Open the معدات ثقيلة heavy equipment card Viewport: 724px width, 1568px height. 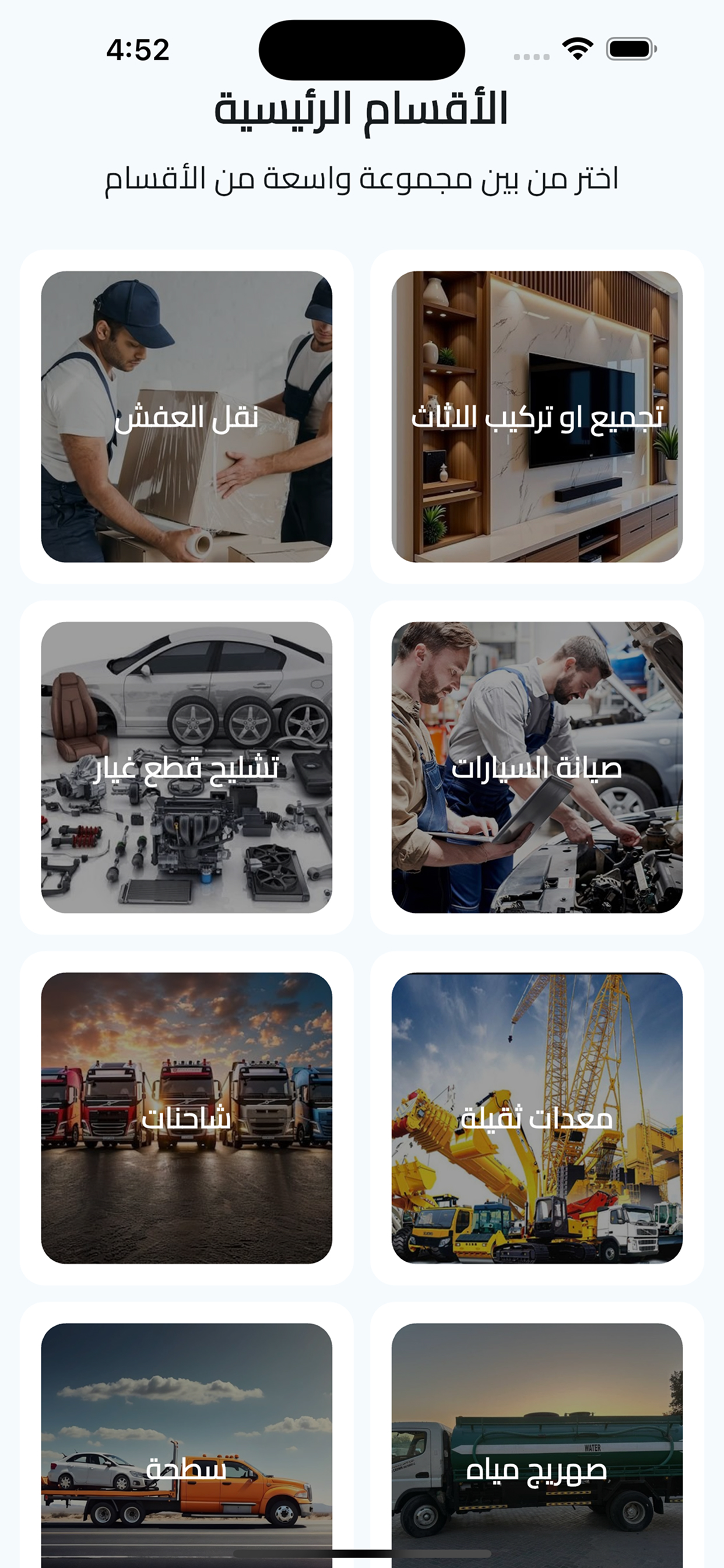[x=537, y=1118]
